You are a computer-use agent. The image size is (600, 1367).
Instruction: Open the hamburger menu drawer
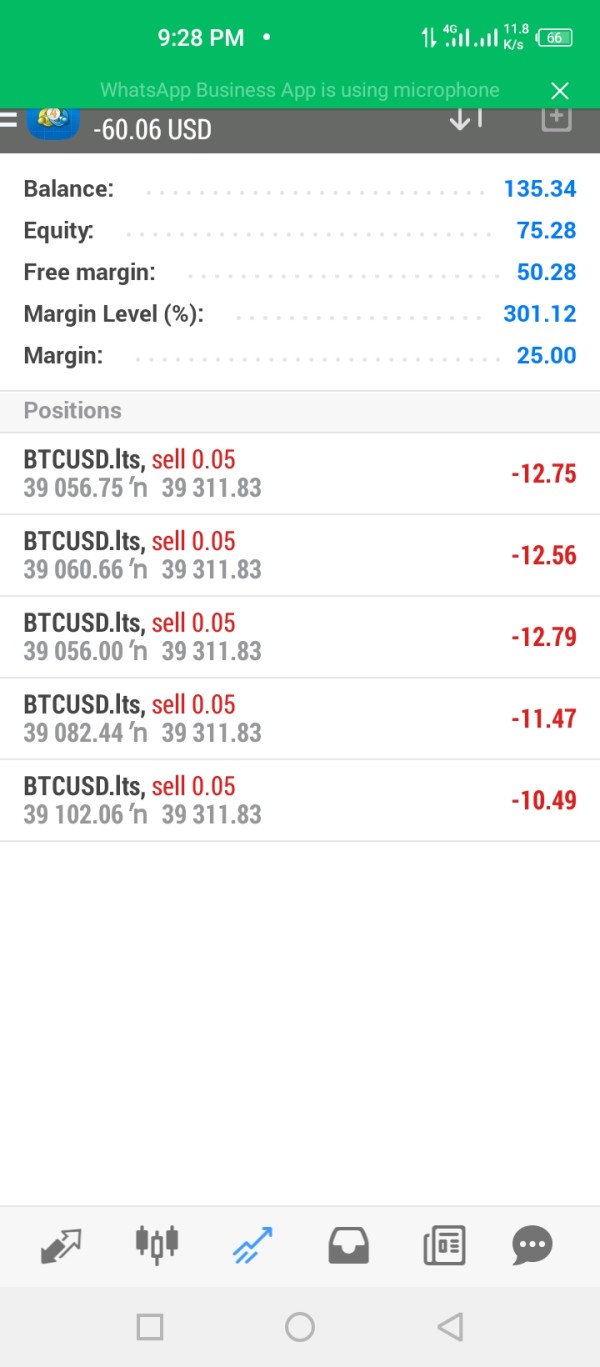coord(9,119)
